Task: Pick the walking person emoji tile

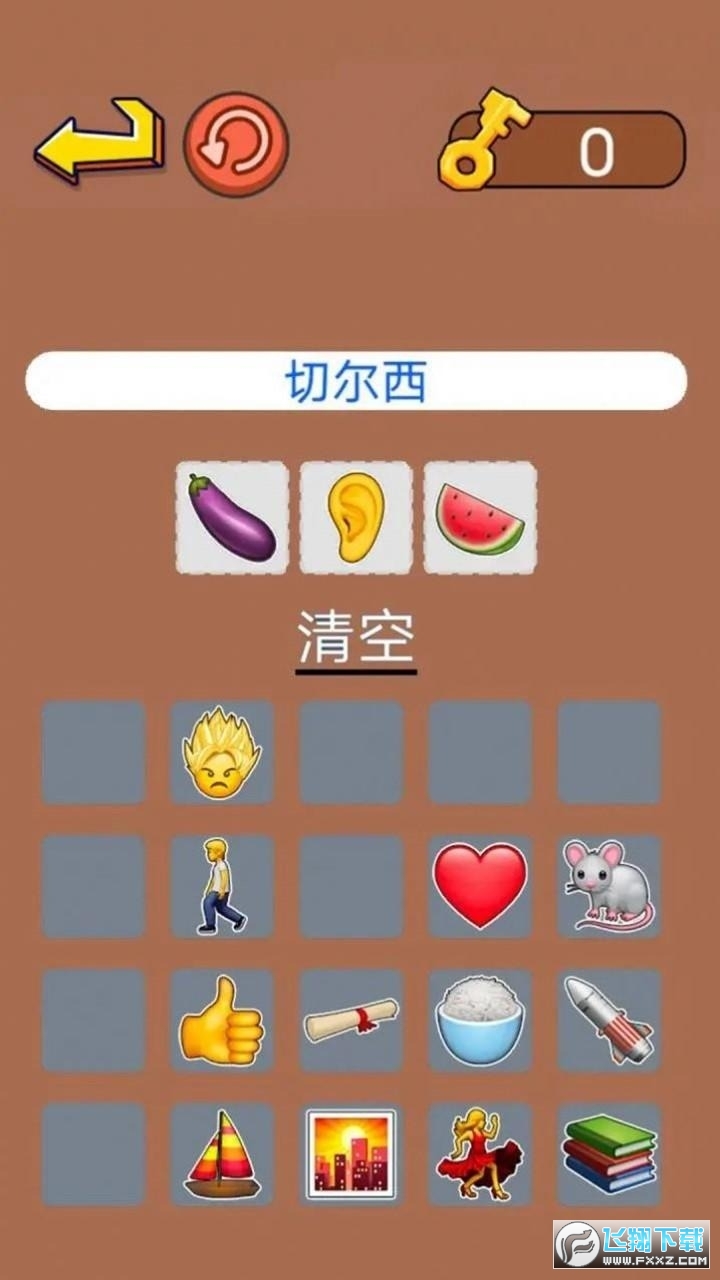Action: 221,887
